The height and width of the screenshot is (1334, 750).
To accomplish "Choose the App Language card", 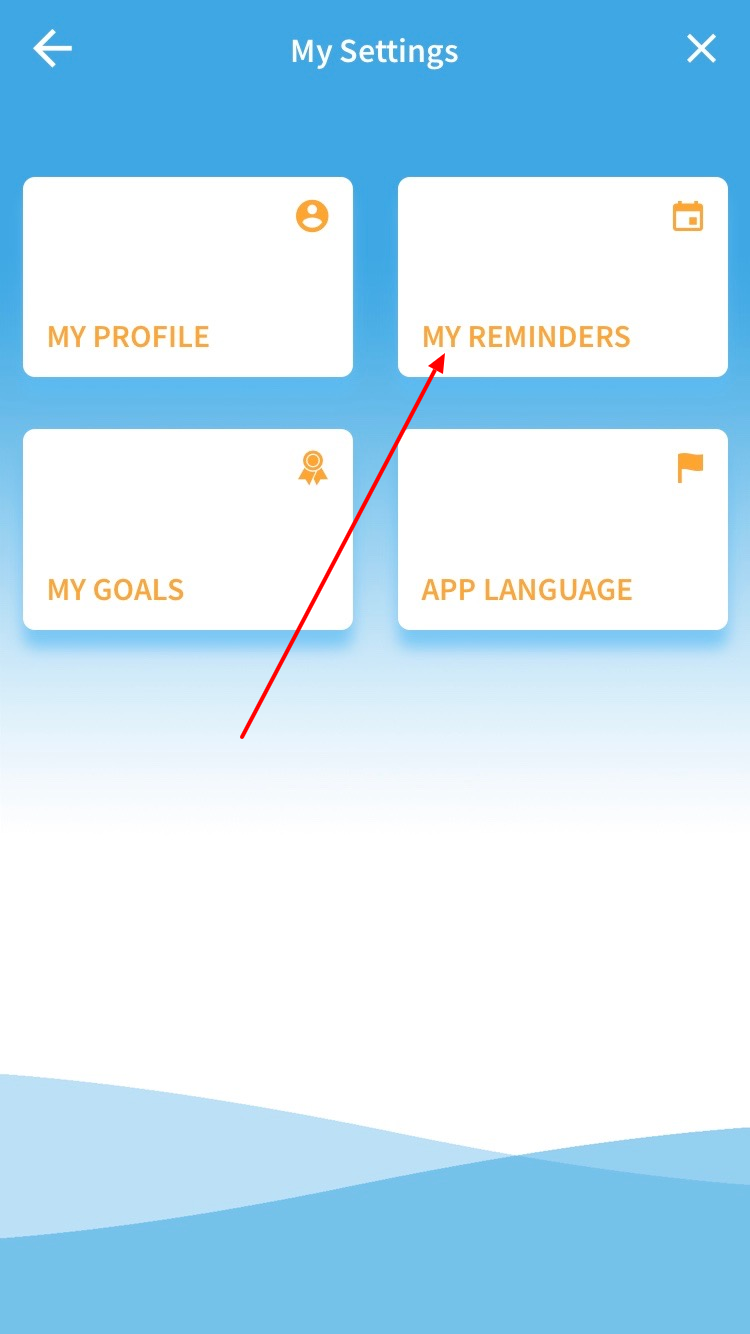I will 562,529.
